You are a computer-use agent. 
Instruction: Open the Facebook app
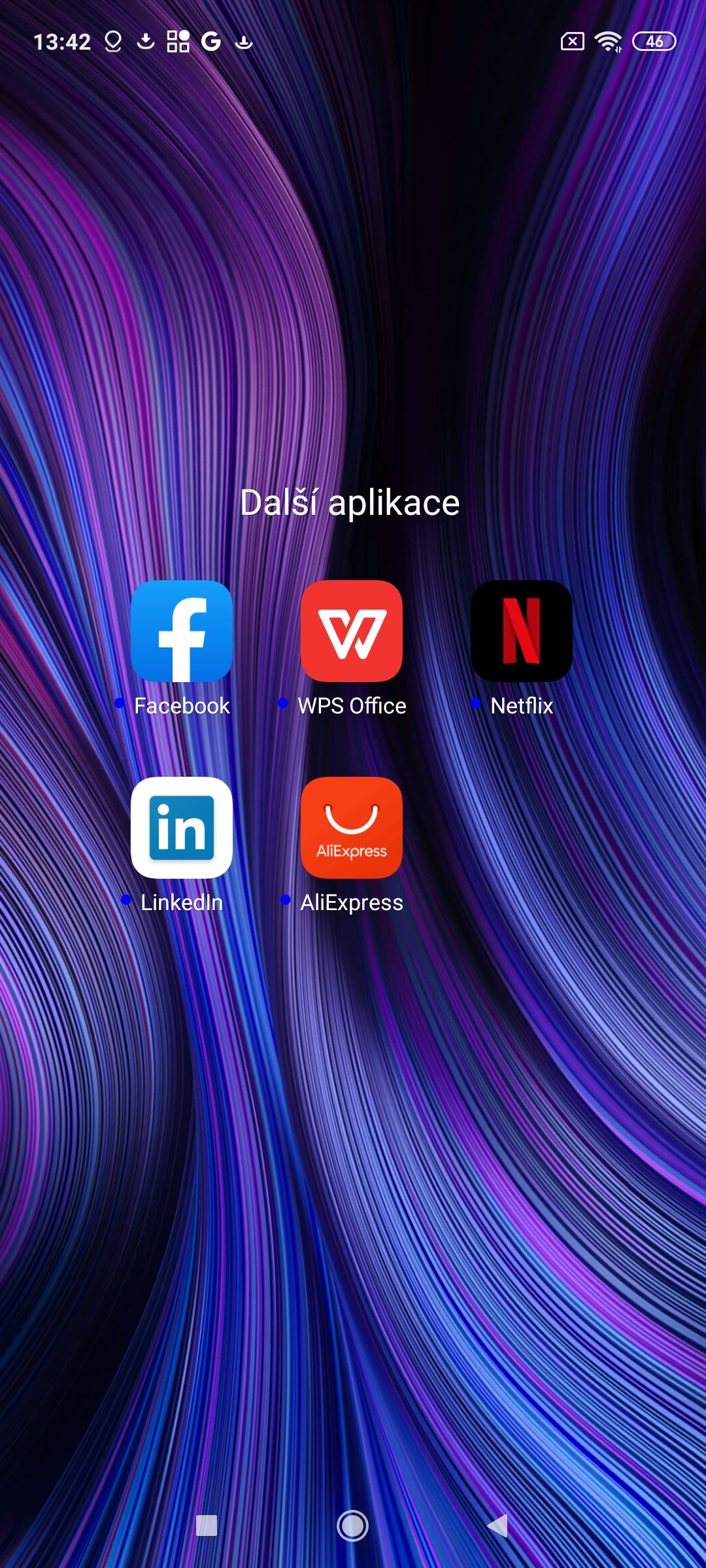182,631
